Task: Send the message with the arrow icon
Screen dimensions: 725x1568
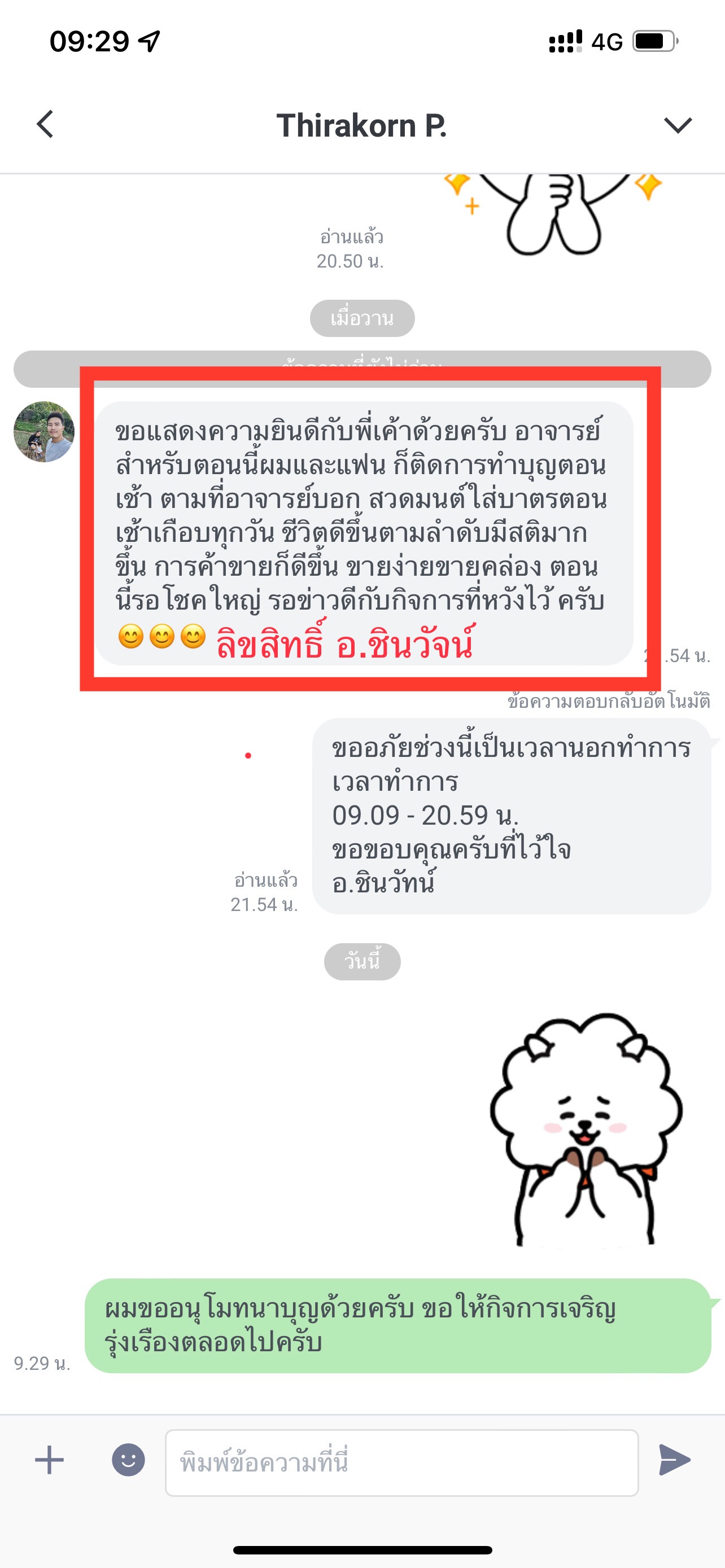Action: click(x=675, y=1460)
